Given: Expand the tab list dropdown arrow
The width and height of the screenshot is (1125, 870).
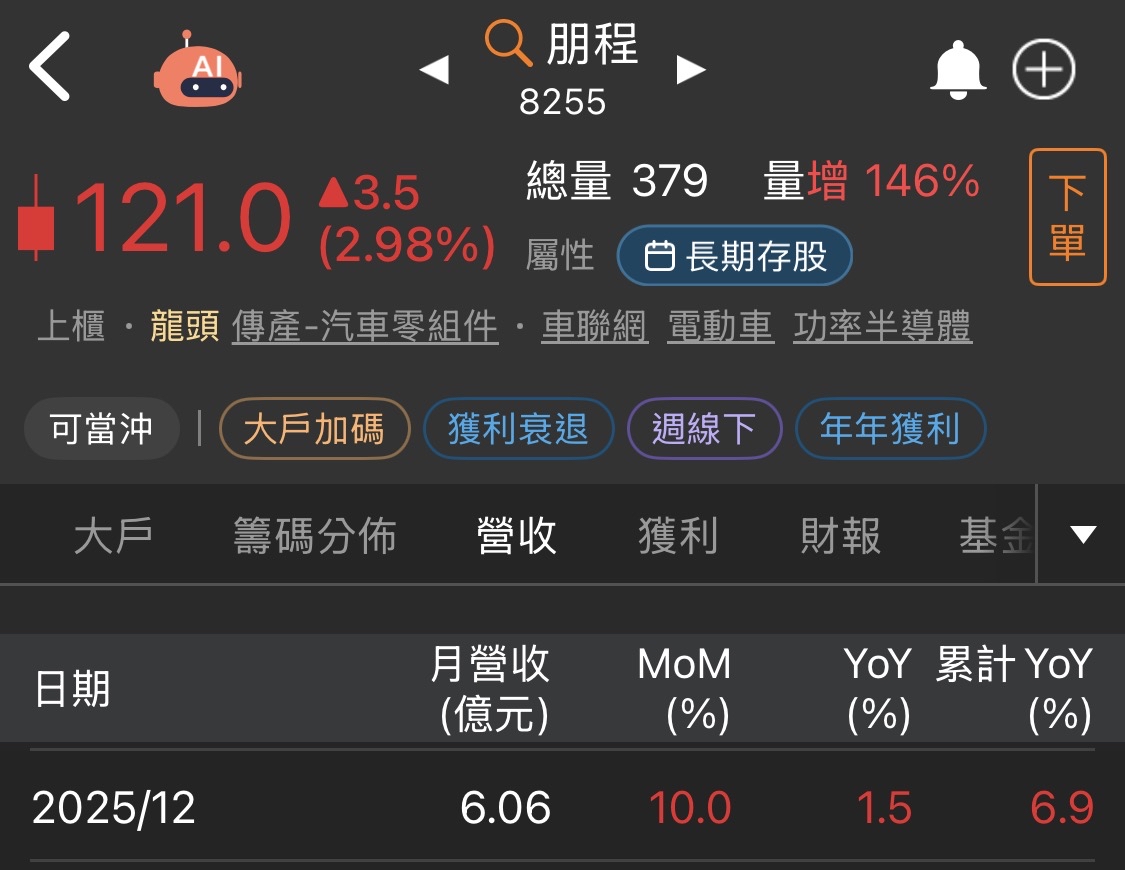Looking at the screenshot, I should tap(1083, 535).
